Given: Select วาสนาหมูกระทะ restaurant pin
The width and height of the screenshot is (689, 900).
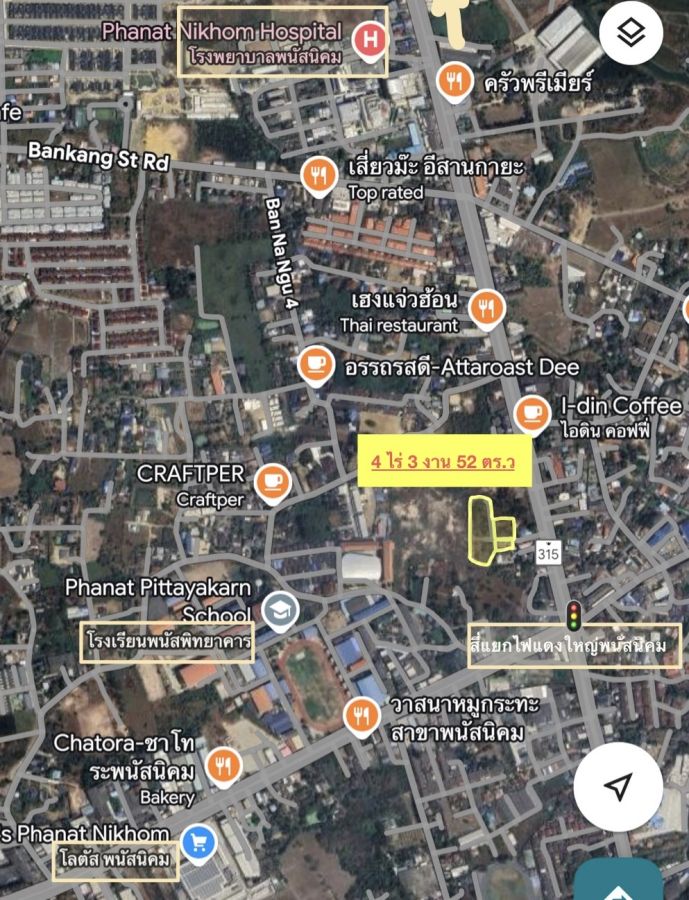Looking at the screenshot, I should (x=361, y=715).
